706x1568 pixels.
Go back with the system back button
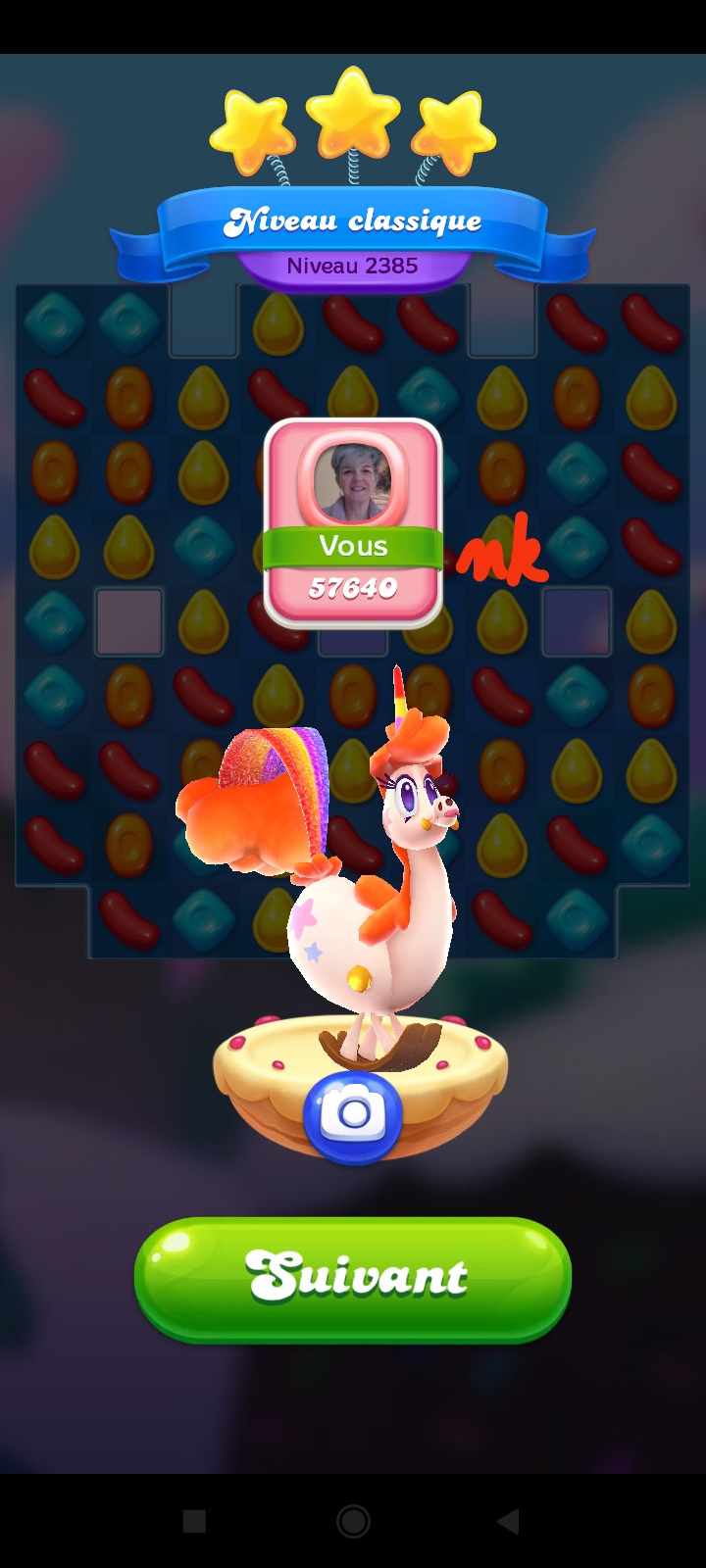click(508, 1521)
